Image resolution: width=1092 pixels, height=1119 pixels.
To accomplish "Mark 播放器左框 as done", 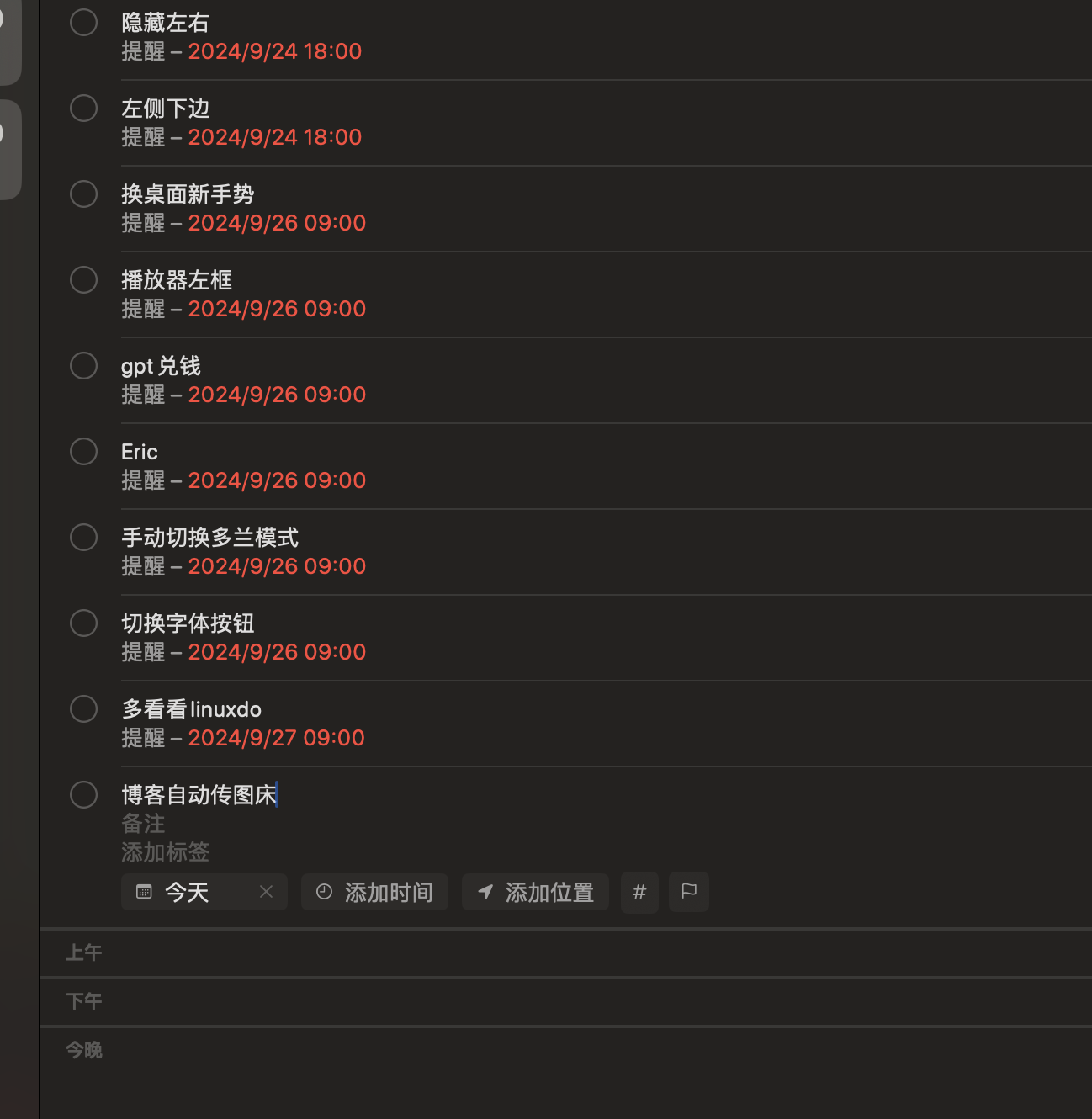I will click(x=83, y=280).
